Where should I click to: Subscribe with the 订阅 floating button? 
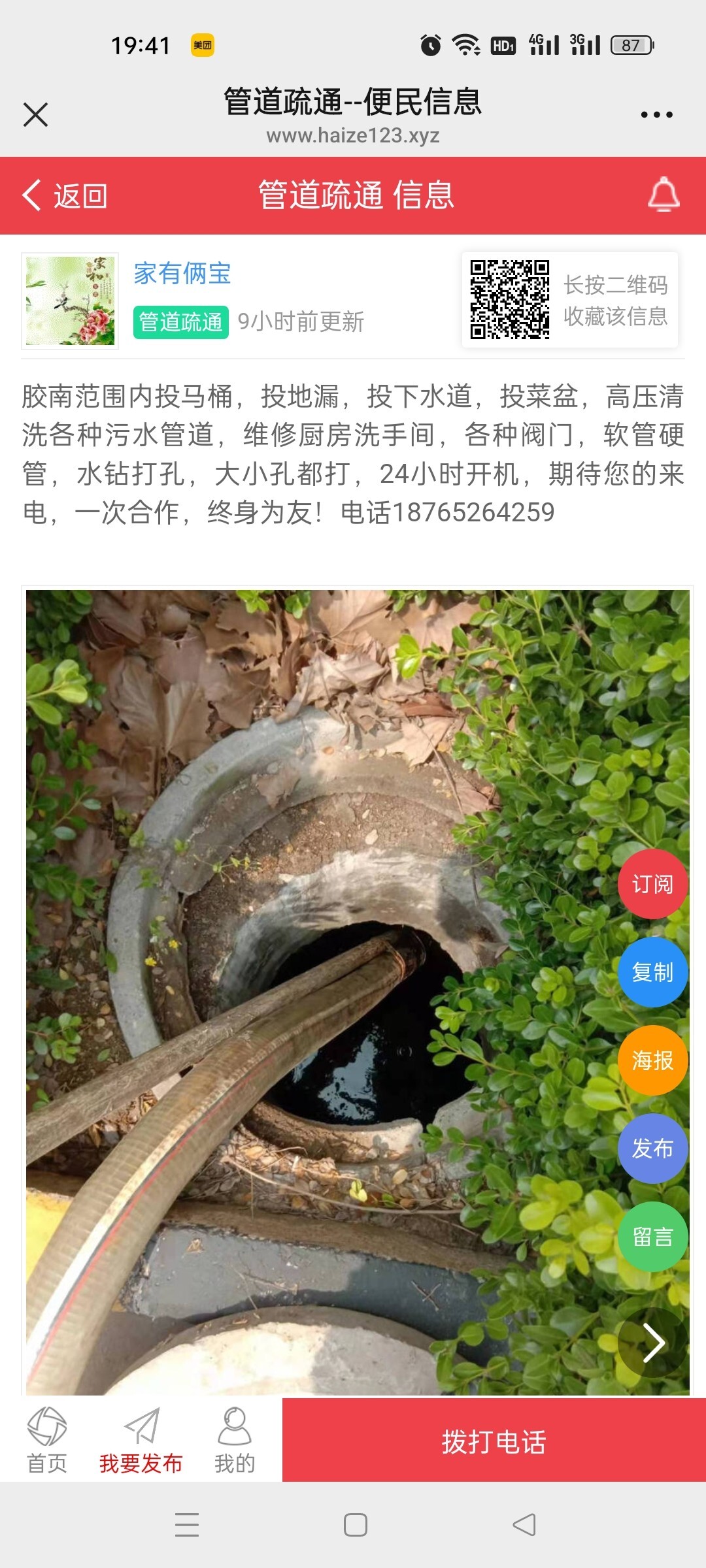pos(652,884)
